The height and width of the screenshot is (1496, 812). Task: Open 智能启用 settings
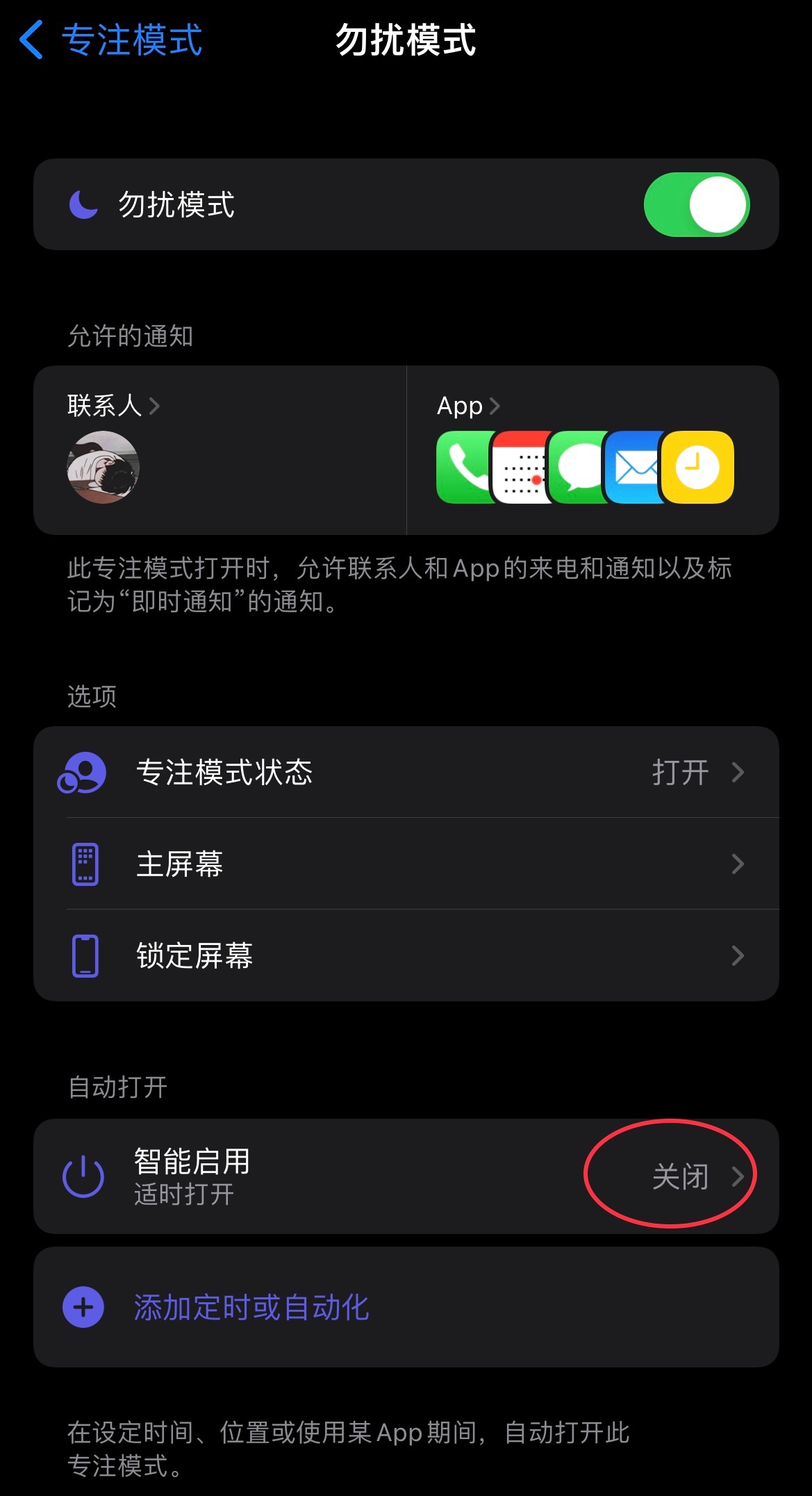(406, 1176)
